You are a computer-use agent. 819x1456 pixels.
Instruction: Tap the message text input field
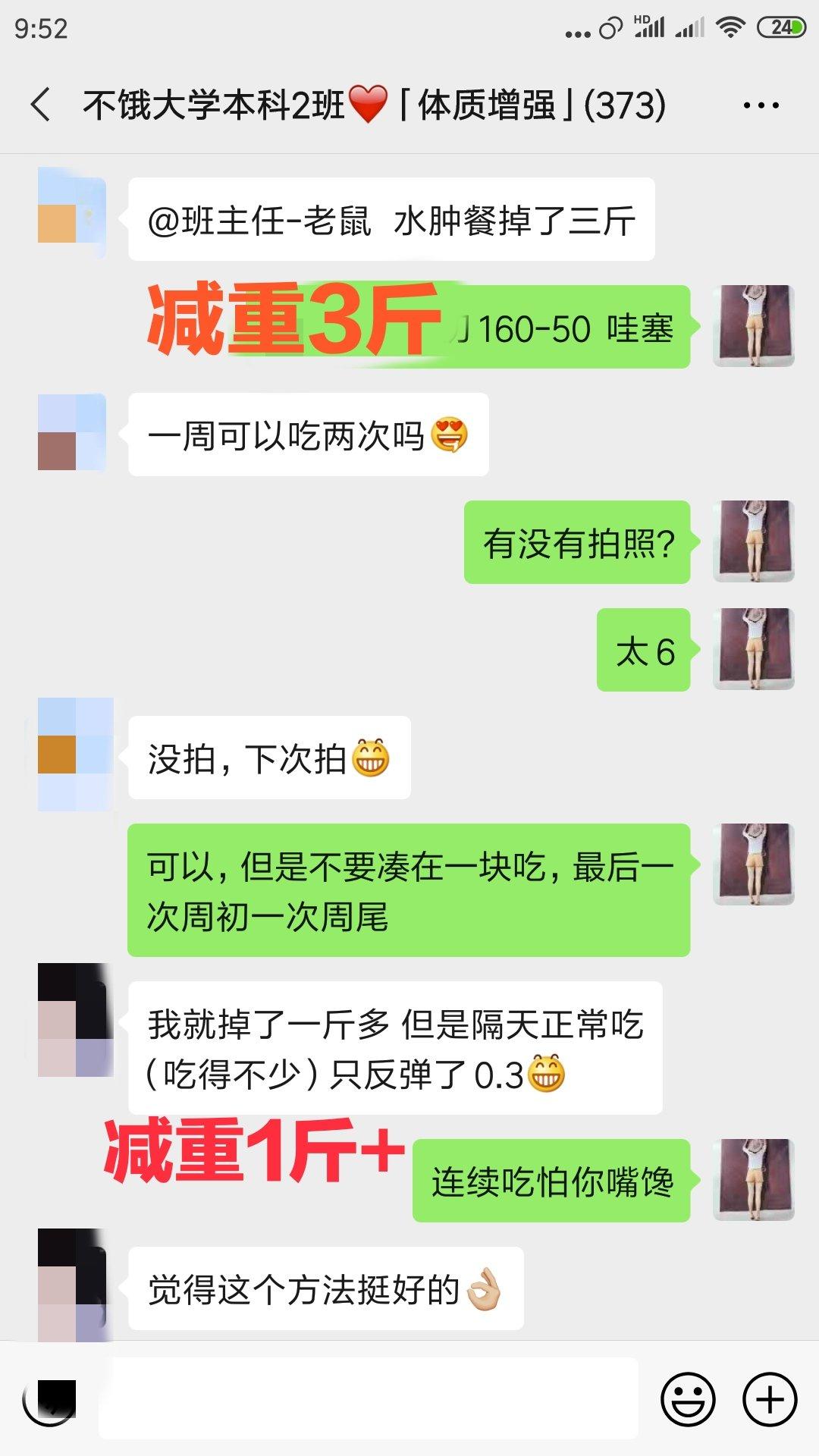(x=368, y=1399)
